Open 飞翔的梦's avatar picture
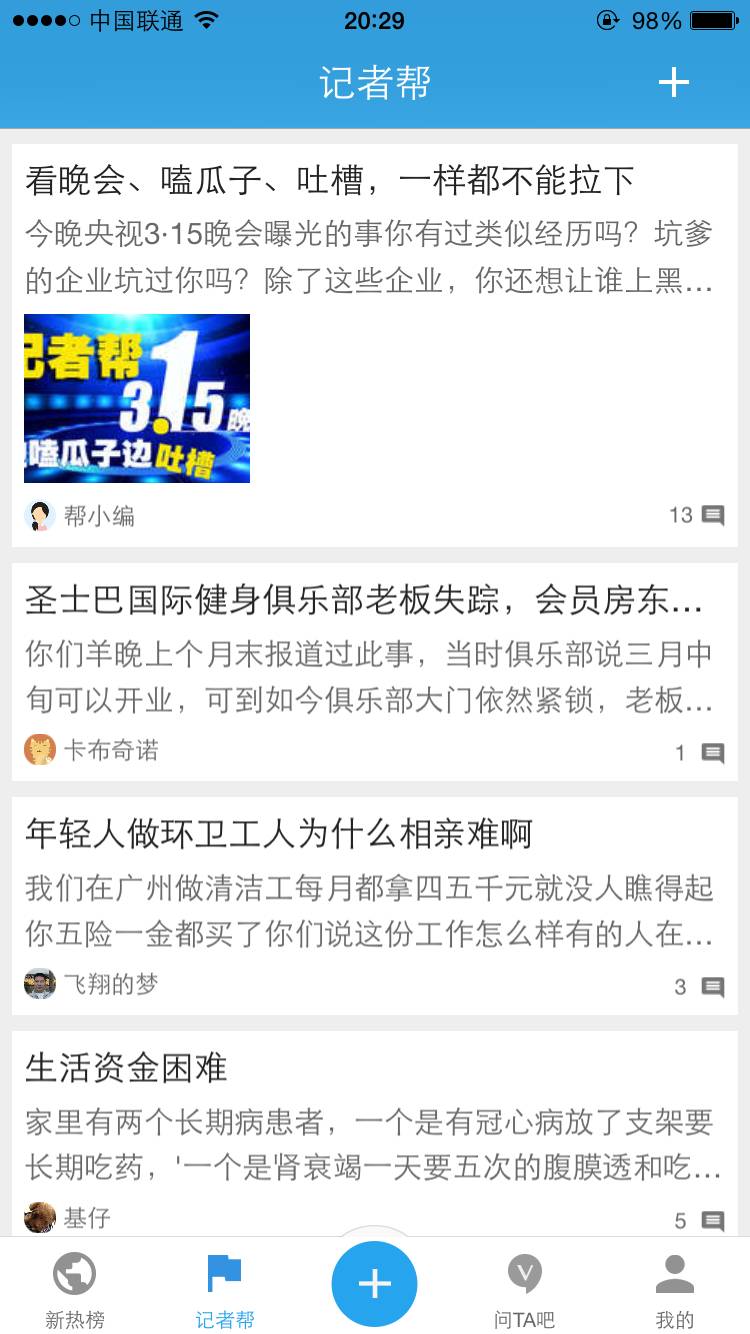Screen dimensions: 750x1334 38,984
